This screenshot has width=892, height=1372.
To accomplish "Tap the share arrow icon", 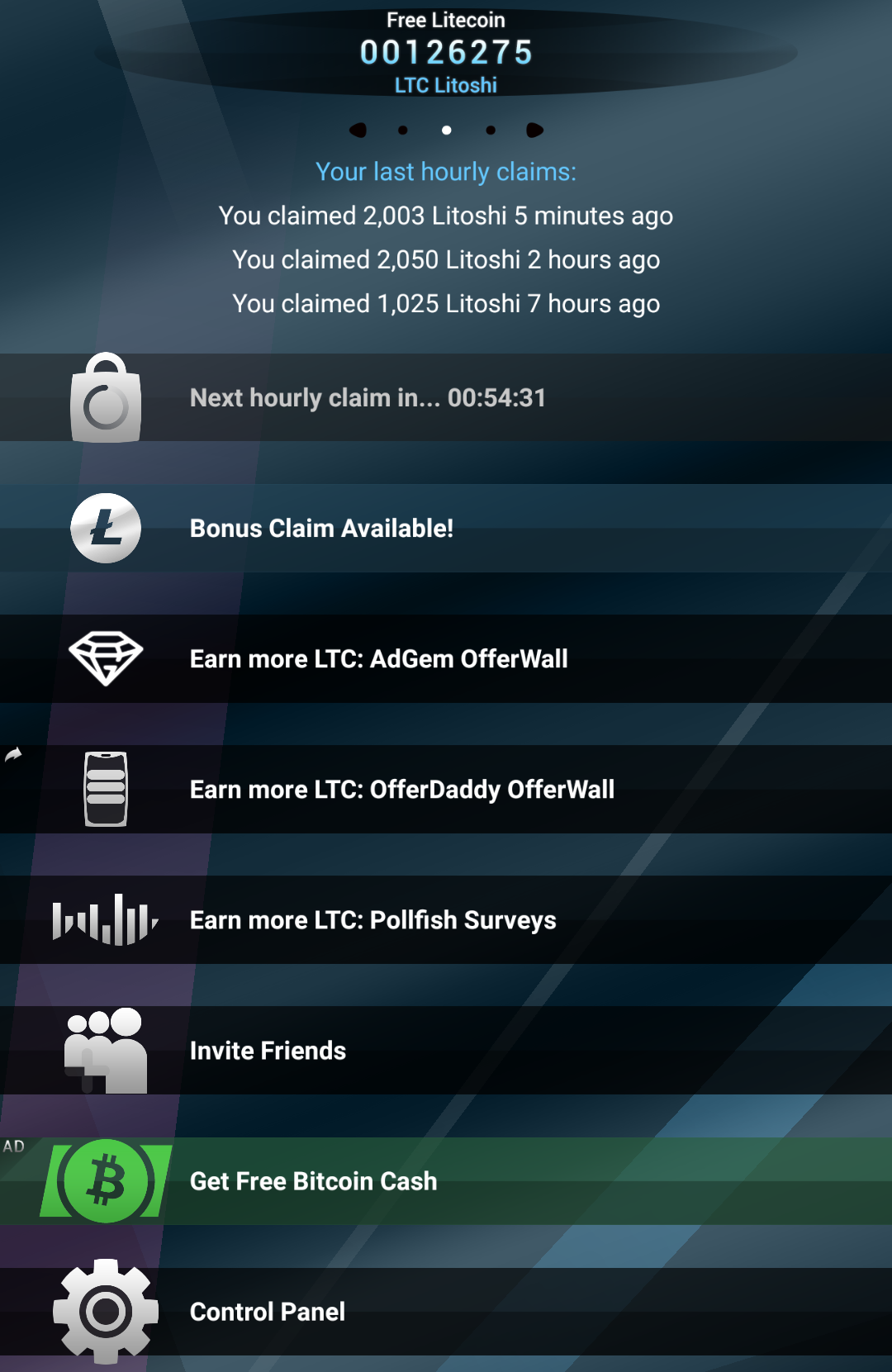I will (13, 754).
